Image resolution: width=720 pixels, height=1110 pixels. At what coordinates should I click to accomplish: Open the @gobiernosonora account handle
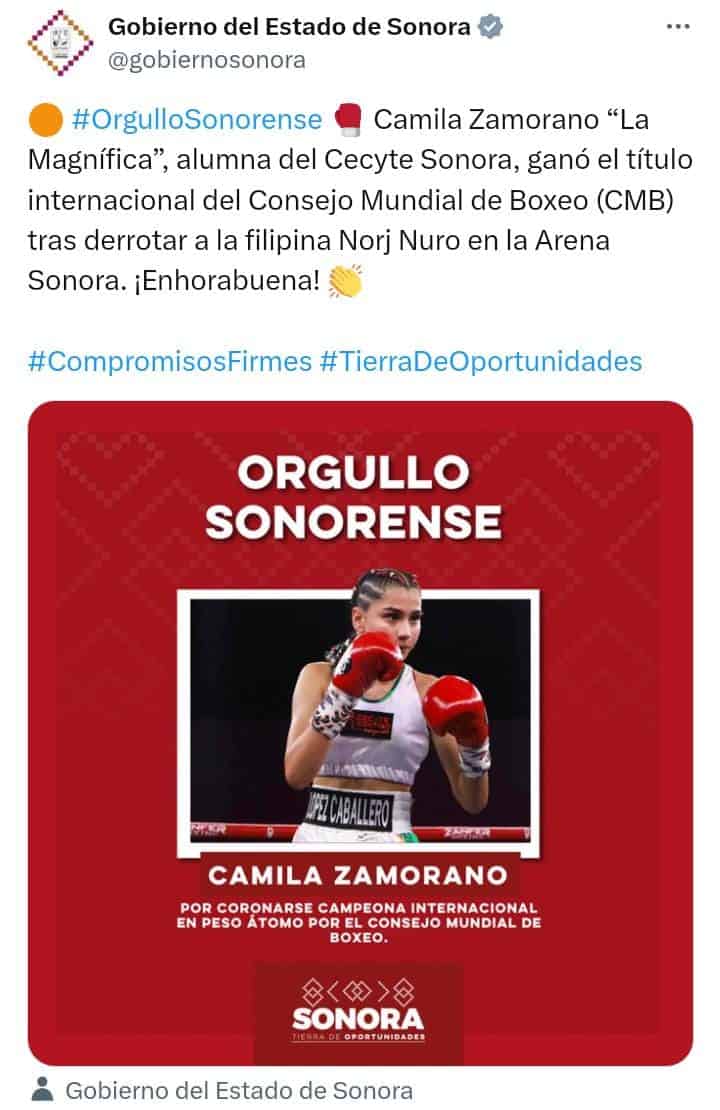[x=207, y=60]
